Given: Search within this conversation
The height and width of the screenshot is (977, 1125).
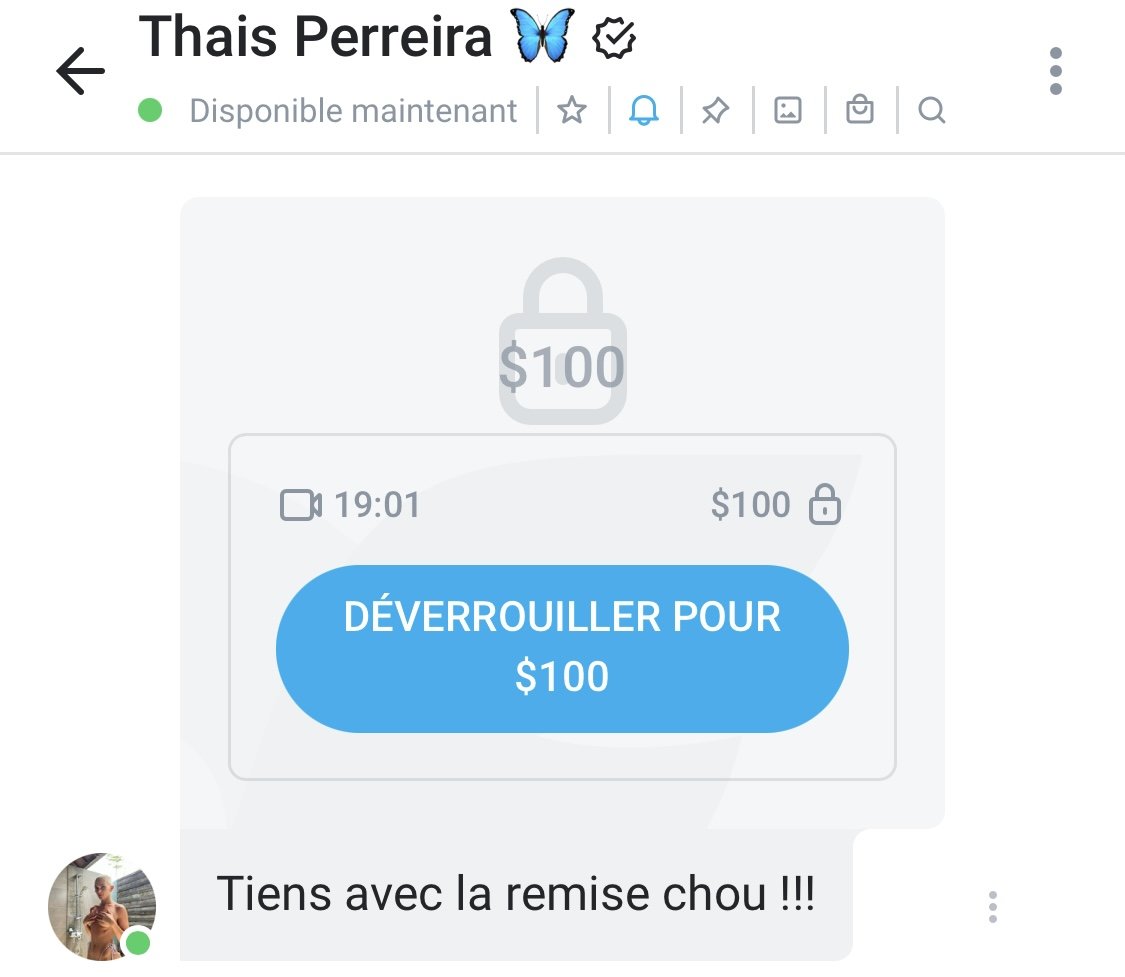Looking at the screenshot, I should click(x=931, y=110).
